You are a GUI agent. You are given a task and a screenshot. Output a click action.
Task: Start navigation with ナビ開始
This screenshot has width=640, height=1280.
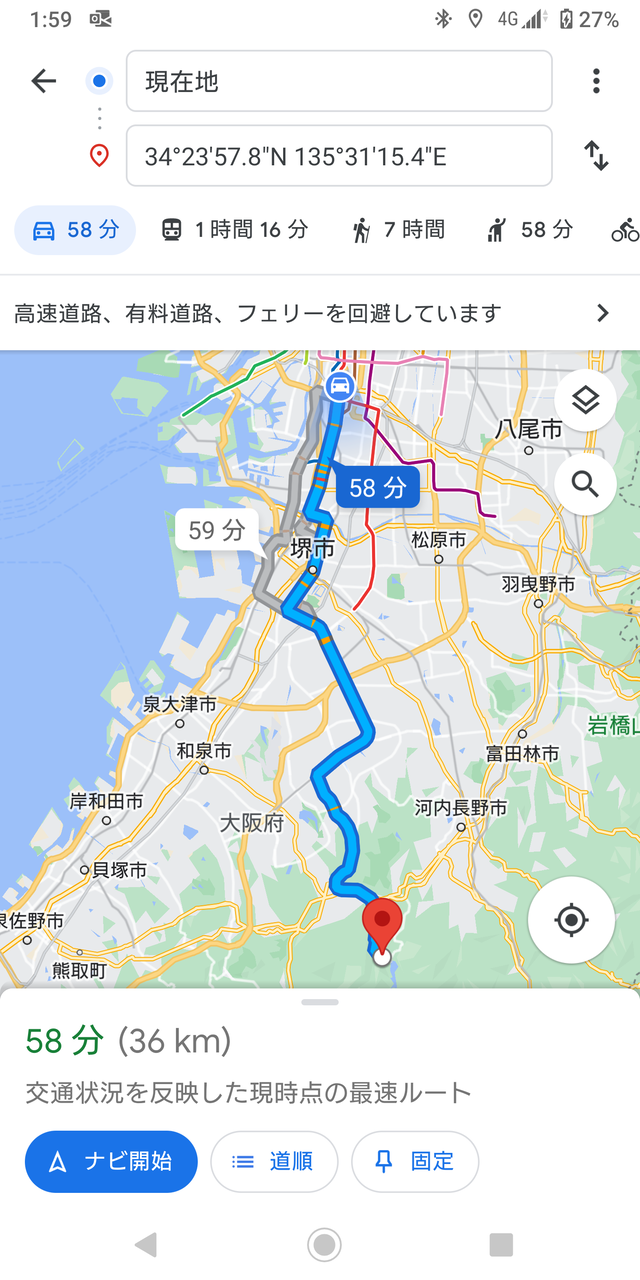click(x=111, y=1161)
